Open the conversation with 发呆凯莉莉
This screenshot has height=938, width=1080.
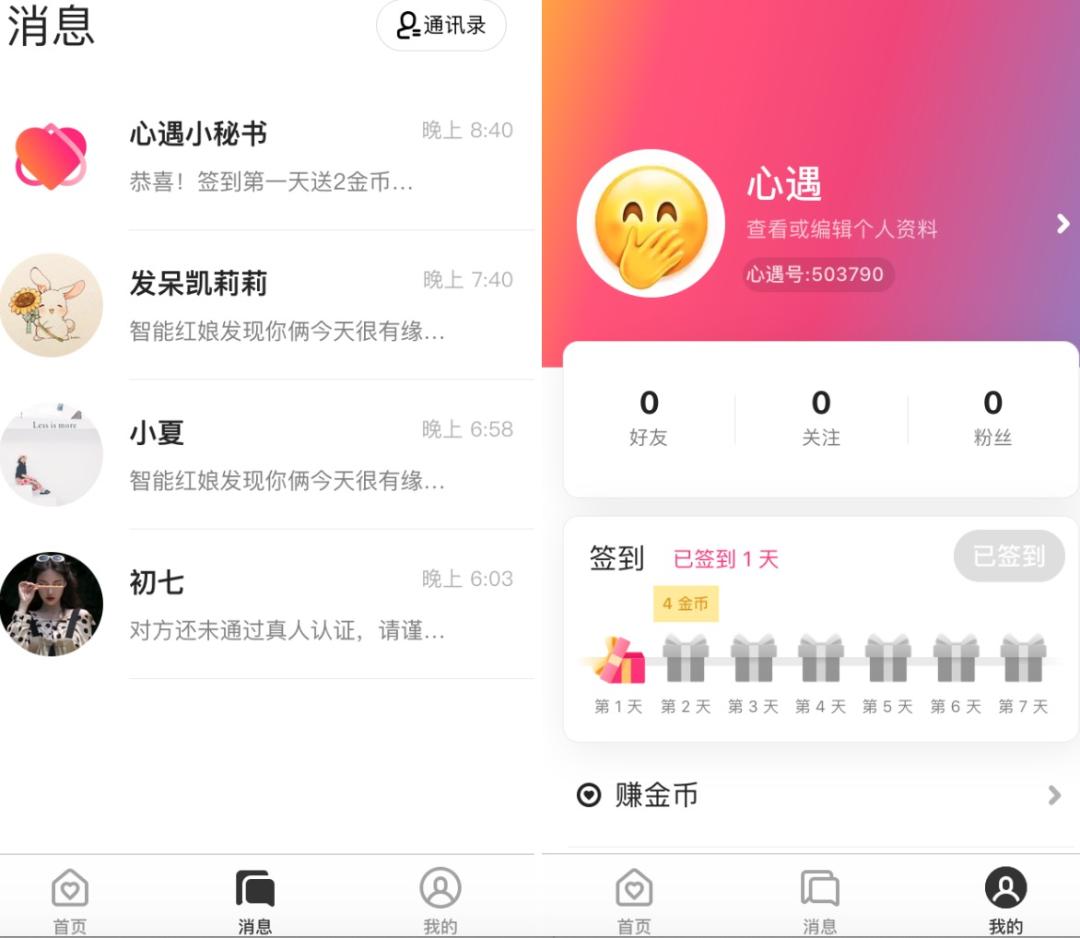coord(270,305)
